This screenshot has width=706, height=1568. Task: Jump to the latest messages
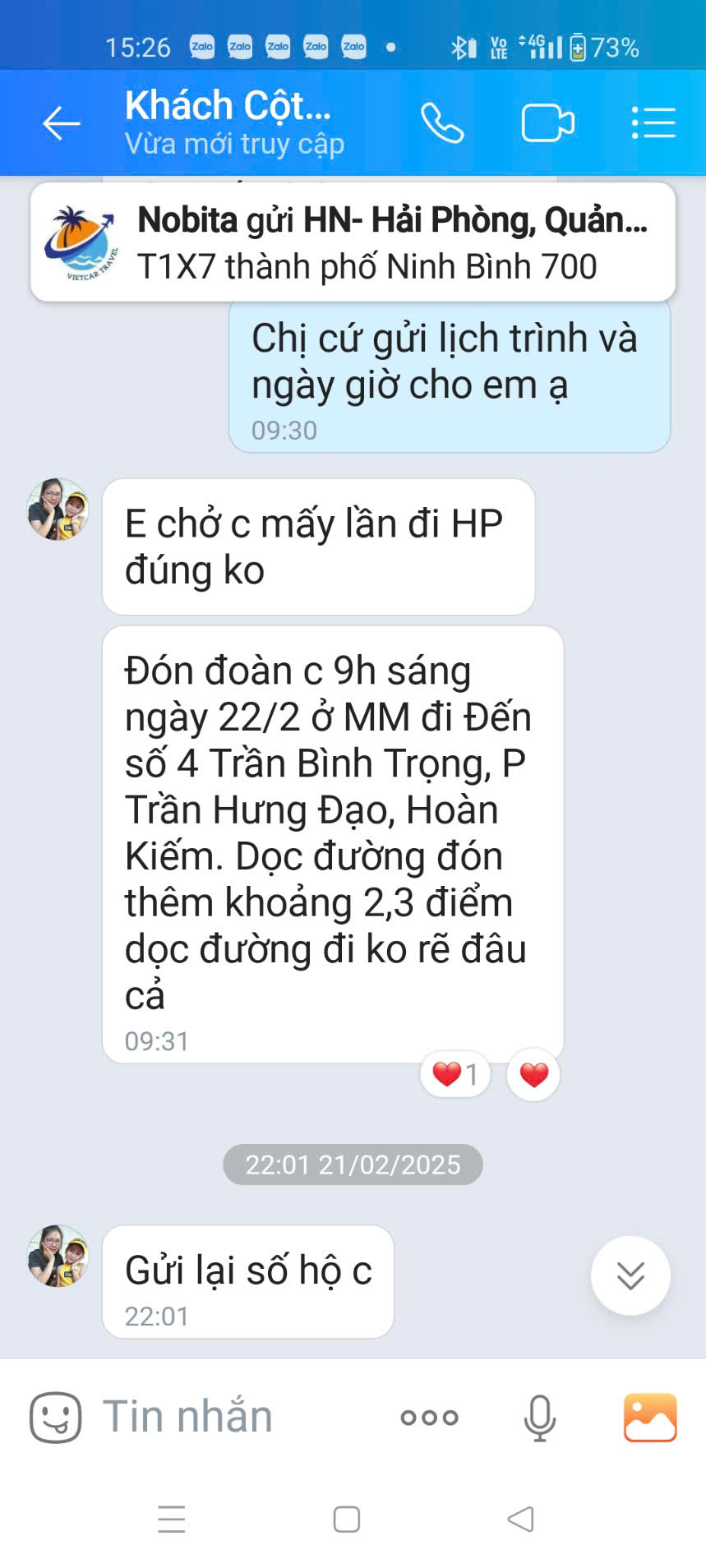(630, 1275)
